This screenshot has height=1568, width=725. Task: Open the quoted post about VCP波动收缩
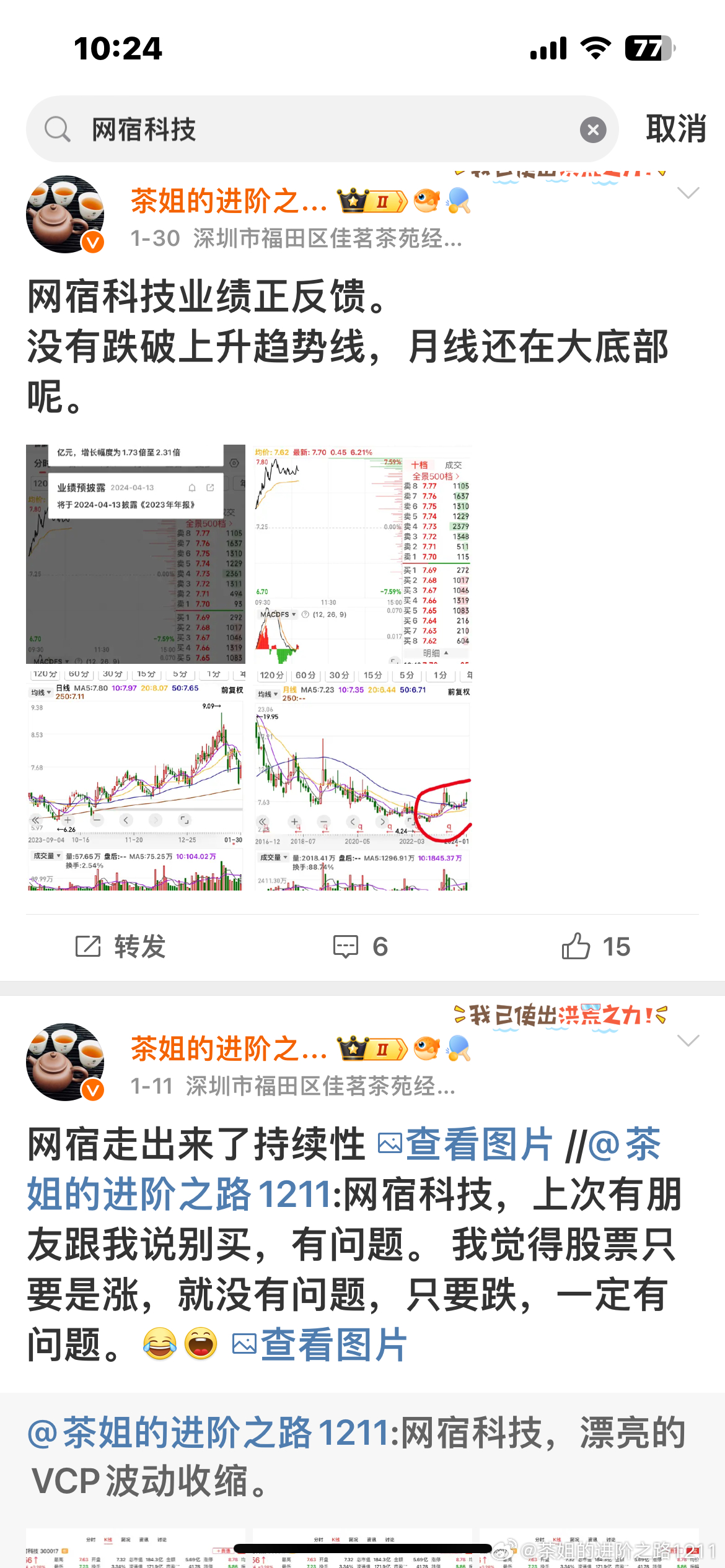[x=359, y=1457]
